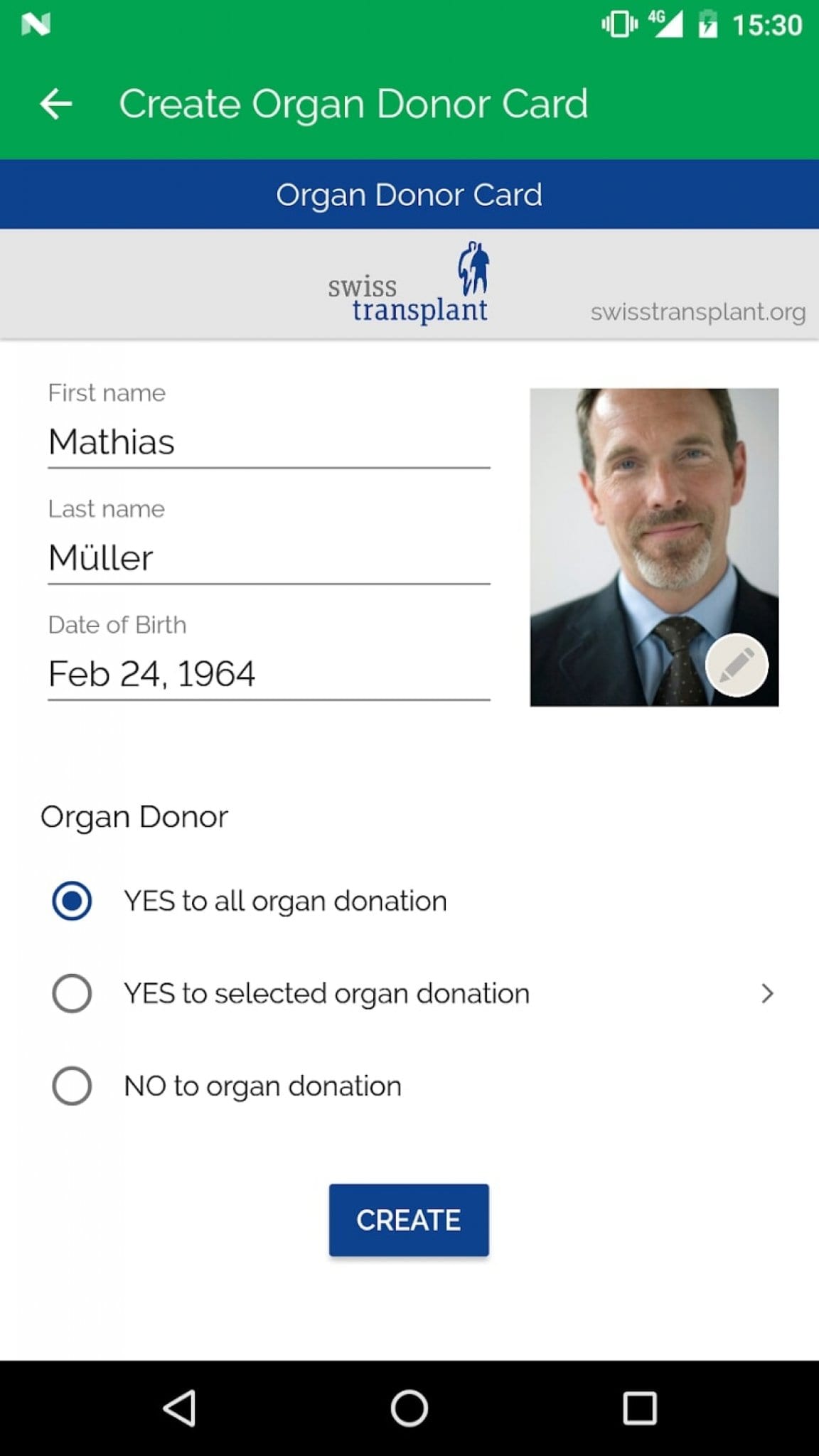
Task: Tap the pencil icon to edit the photo
Action: coord(737,665)
